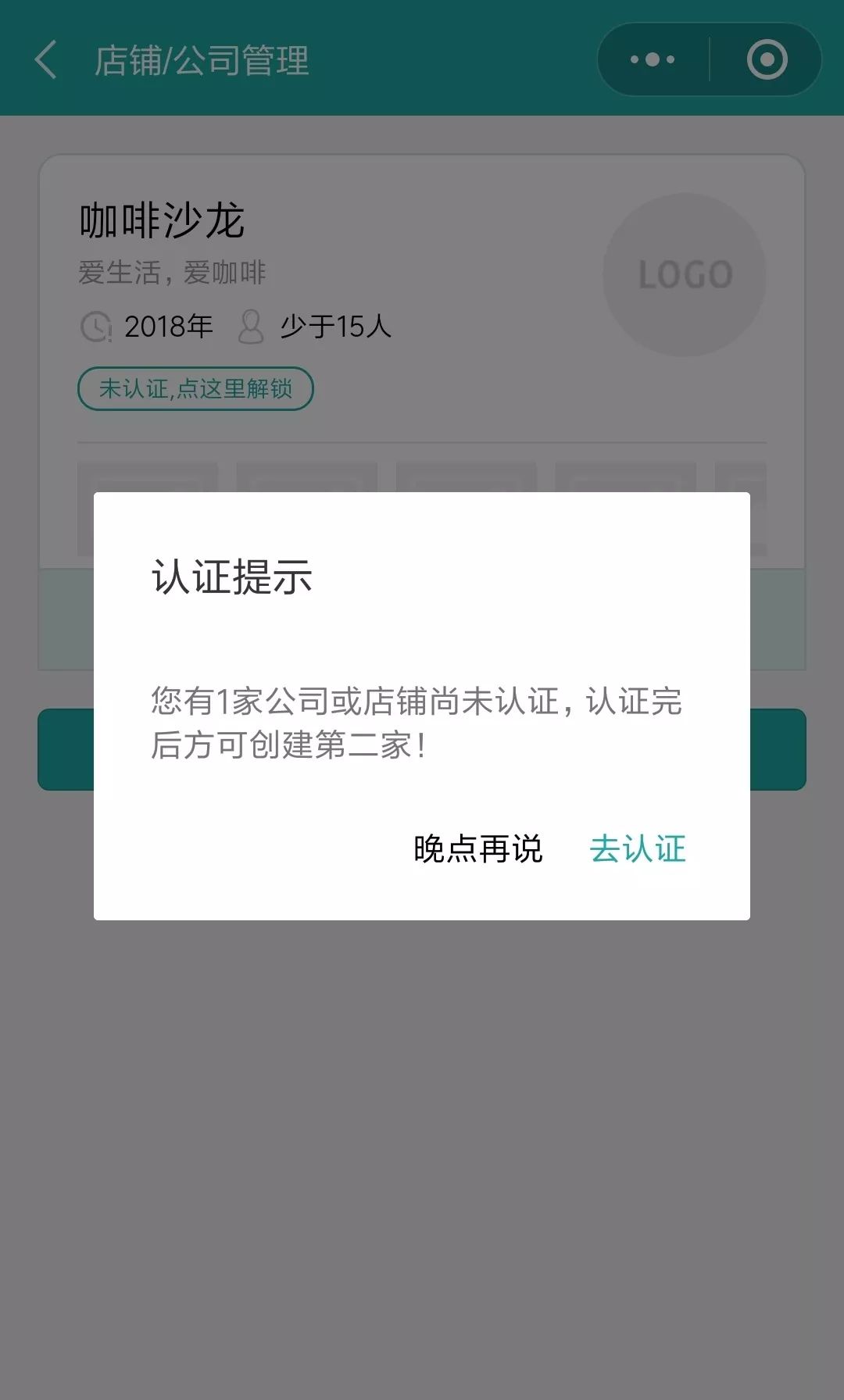Open the 咖啡沙龙 shop card
This screenshot has height=1400, width=844.
422,362
